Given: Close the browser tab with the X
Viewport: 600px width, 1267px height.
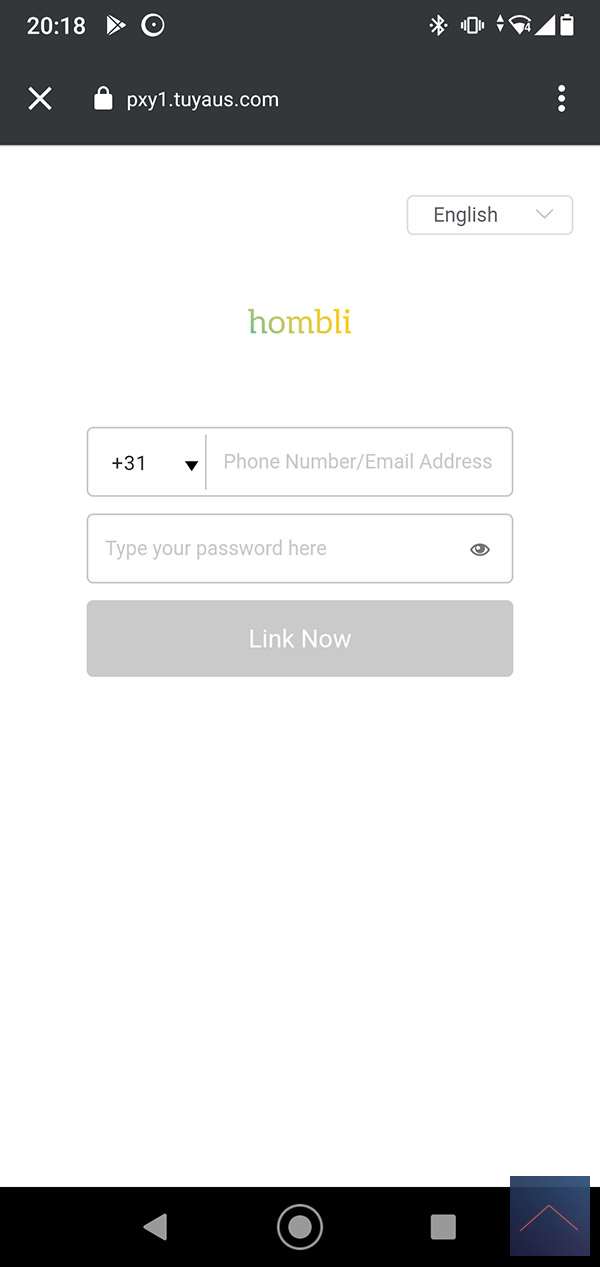Looking at the screenshot, I should point(40,99).
